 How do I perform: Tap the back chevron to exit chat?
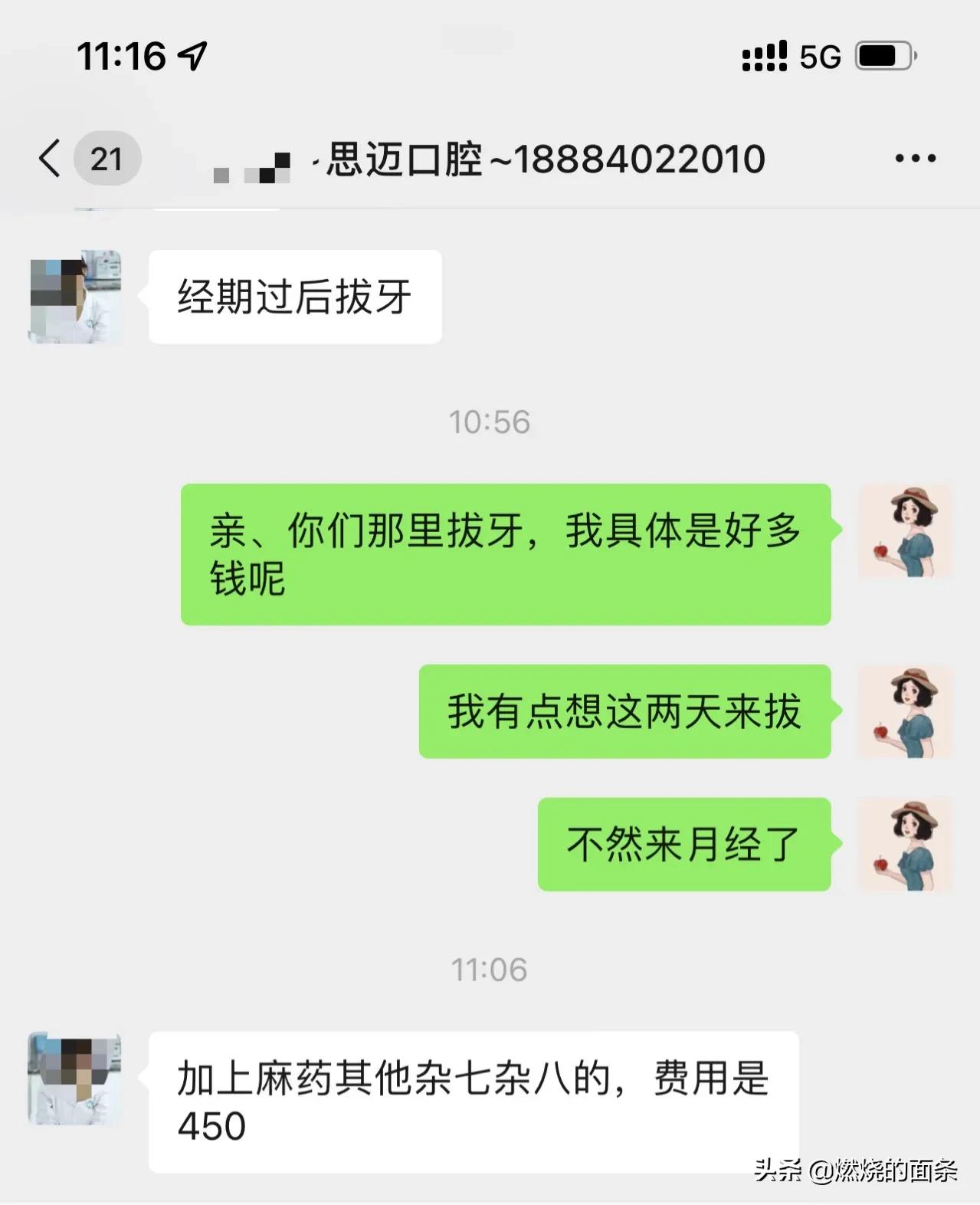pos(48,158)
